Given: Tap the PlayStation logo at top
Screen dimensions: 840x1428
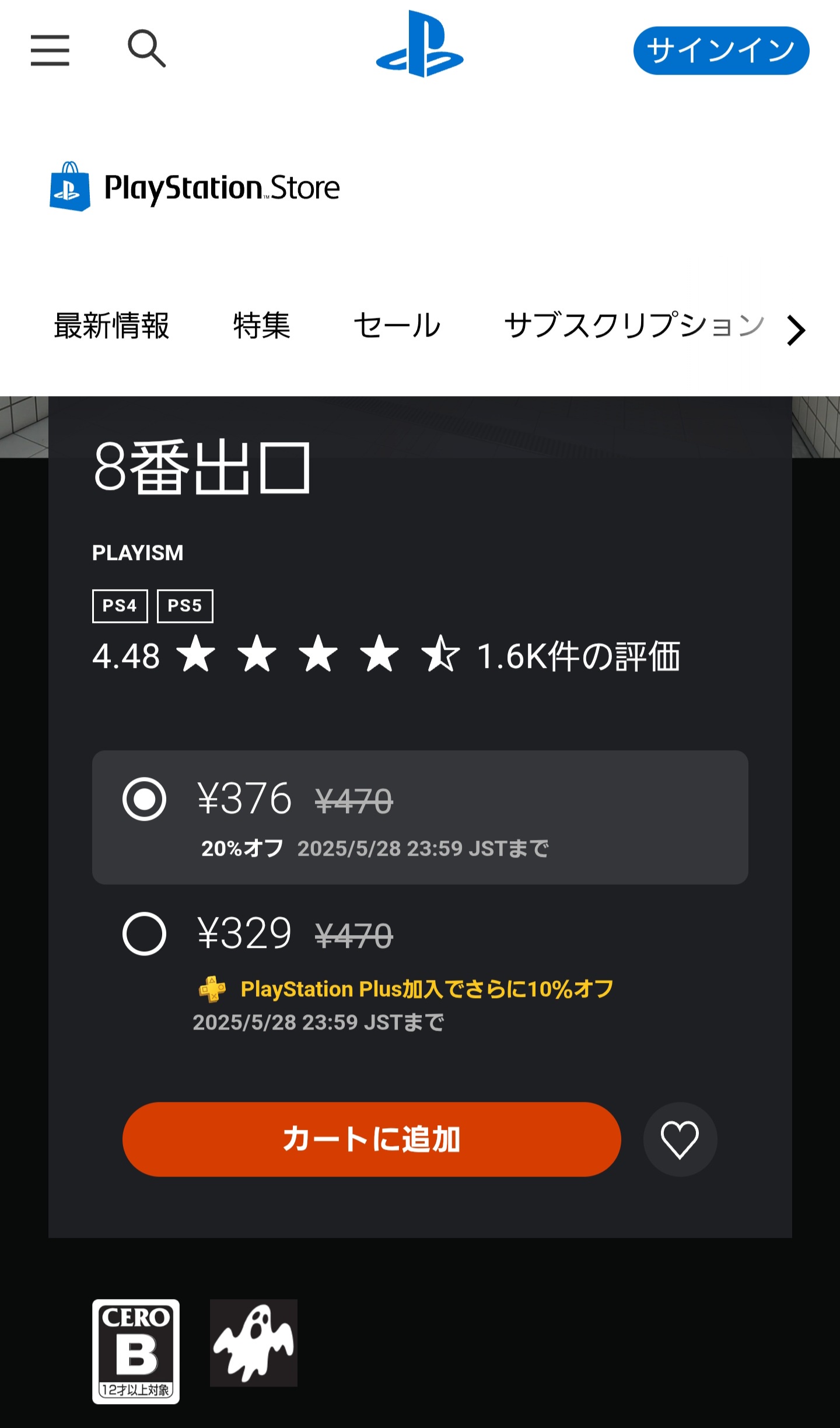Looking at the screenshot, I should [x=420, y=44].
